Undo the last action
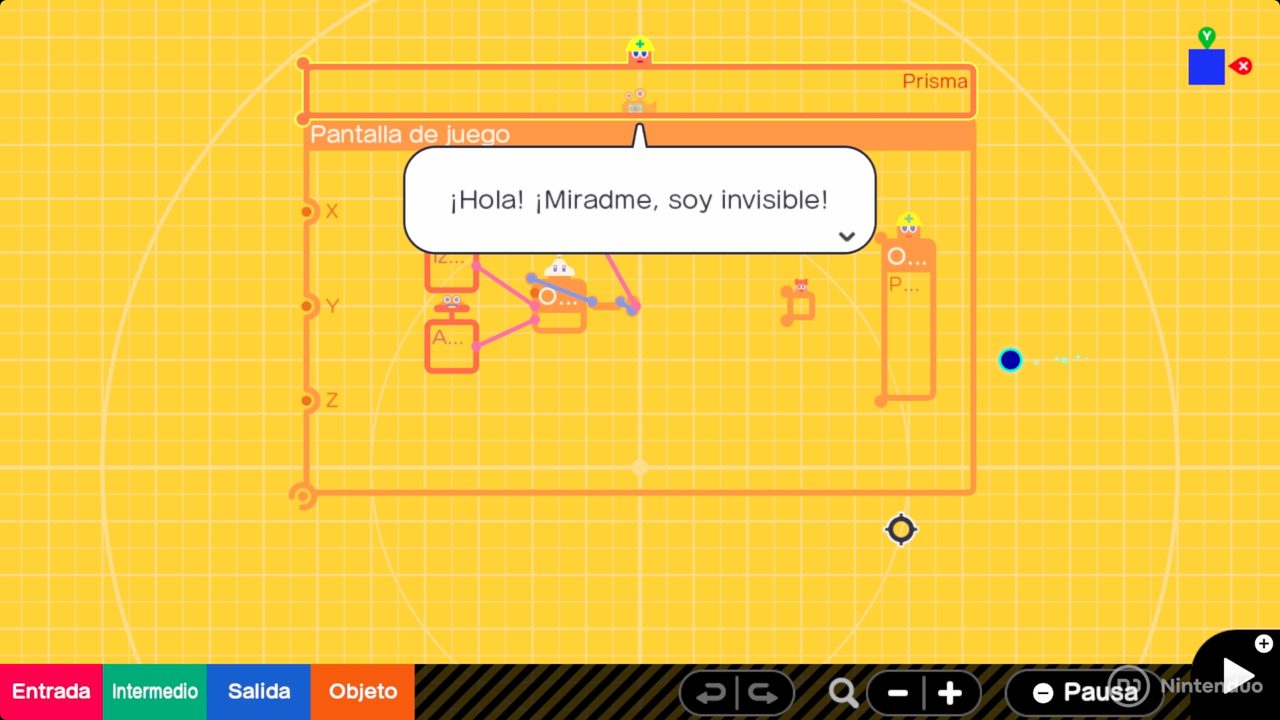 tap(711, 693)
